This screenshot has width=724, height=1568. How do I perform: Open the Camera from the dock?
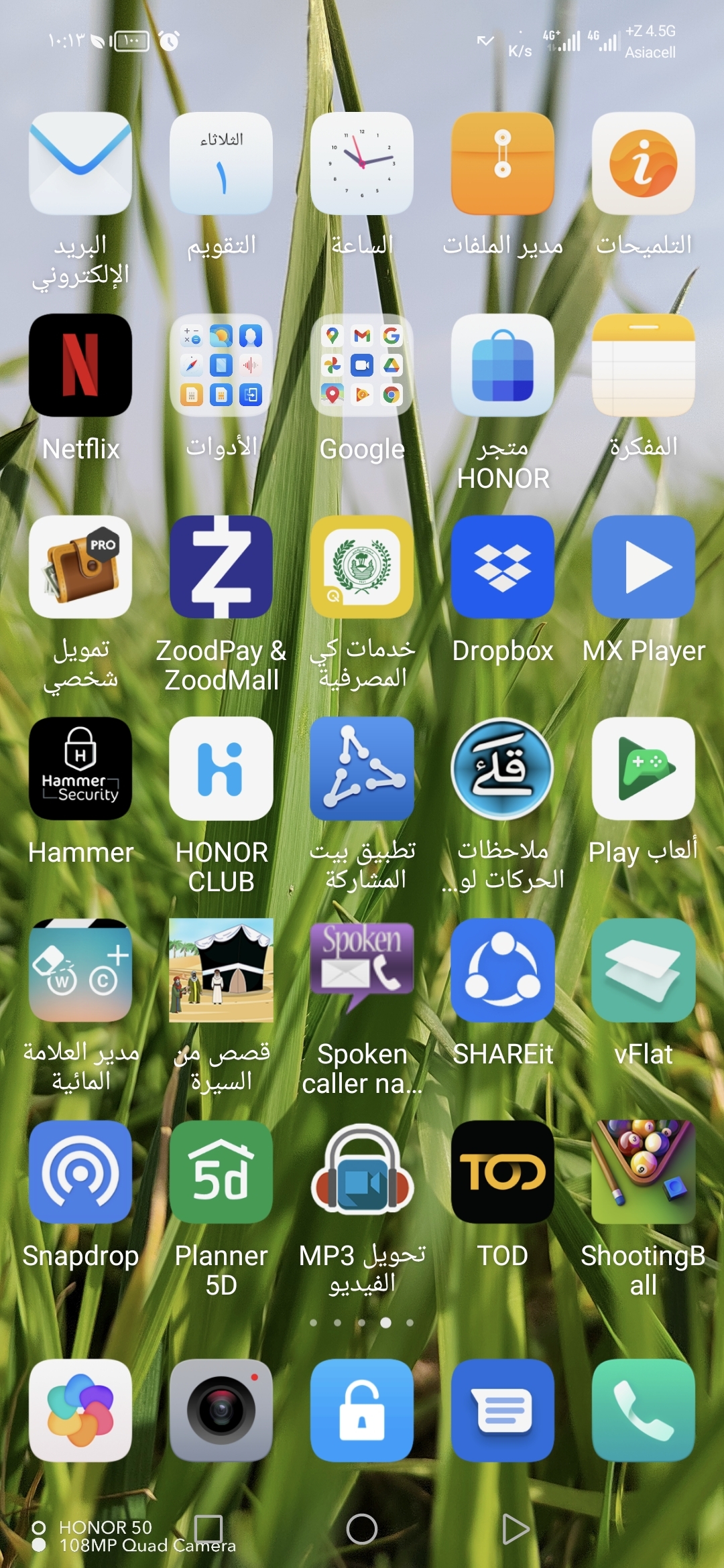(x=221, y=1411)
